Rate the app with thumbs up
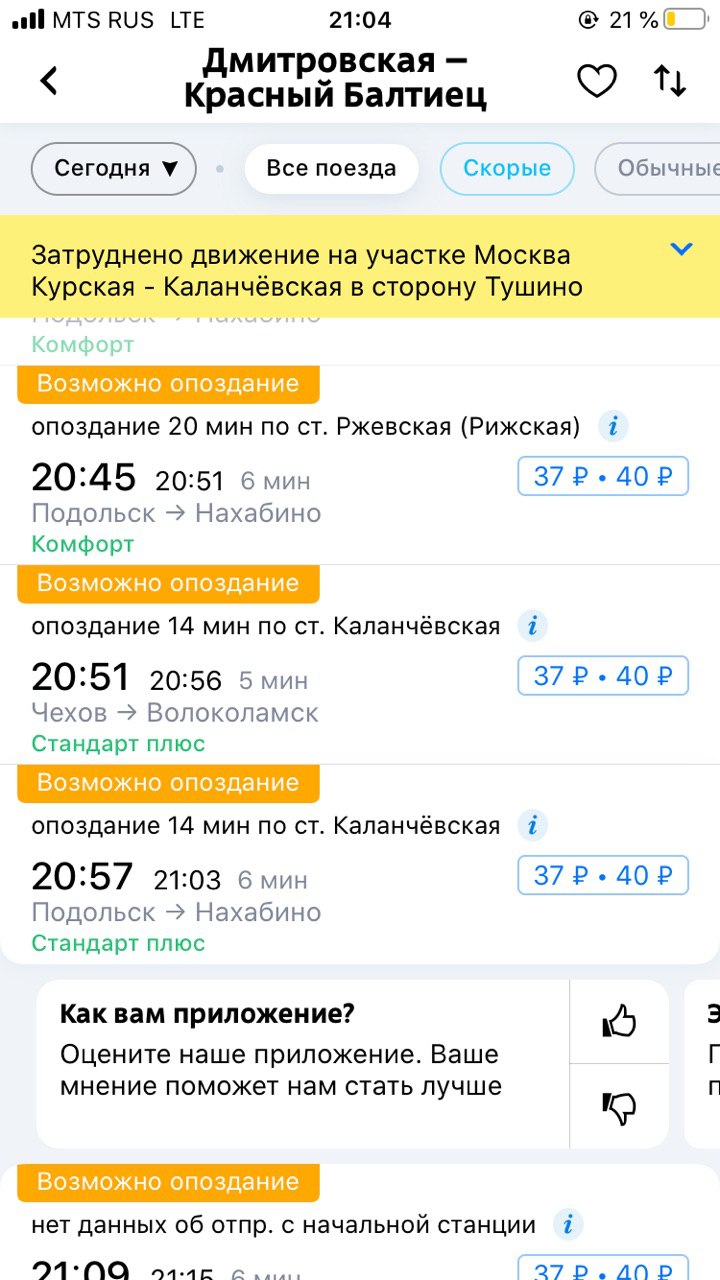The image size is (720, 1280). pyautogui.click(x=619, y=1022)
